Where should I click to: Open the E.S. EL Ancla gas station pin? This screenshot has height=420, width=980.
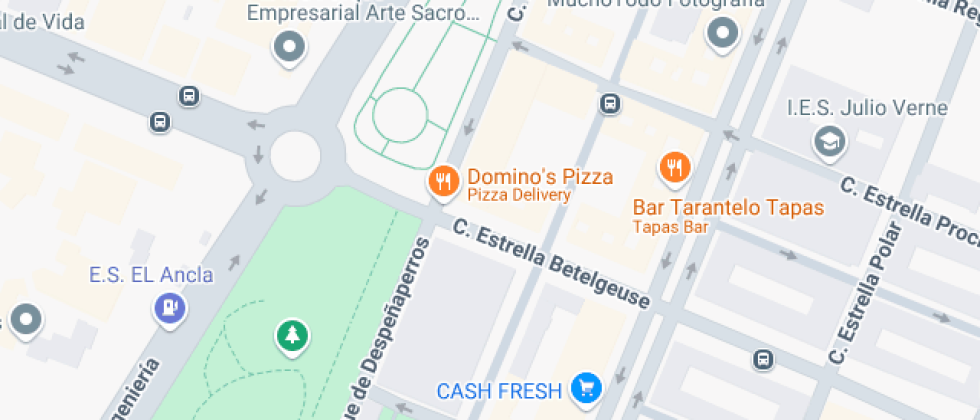[x=171, y=306]
